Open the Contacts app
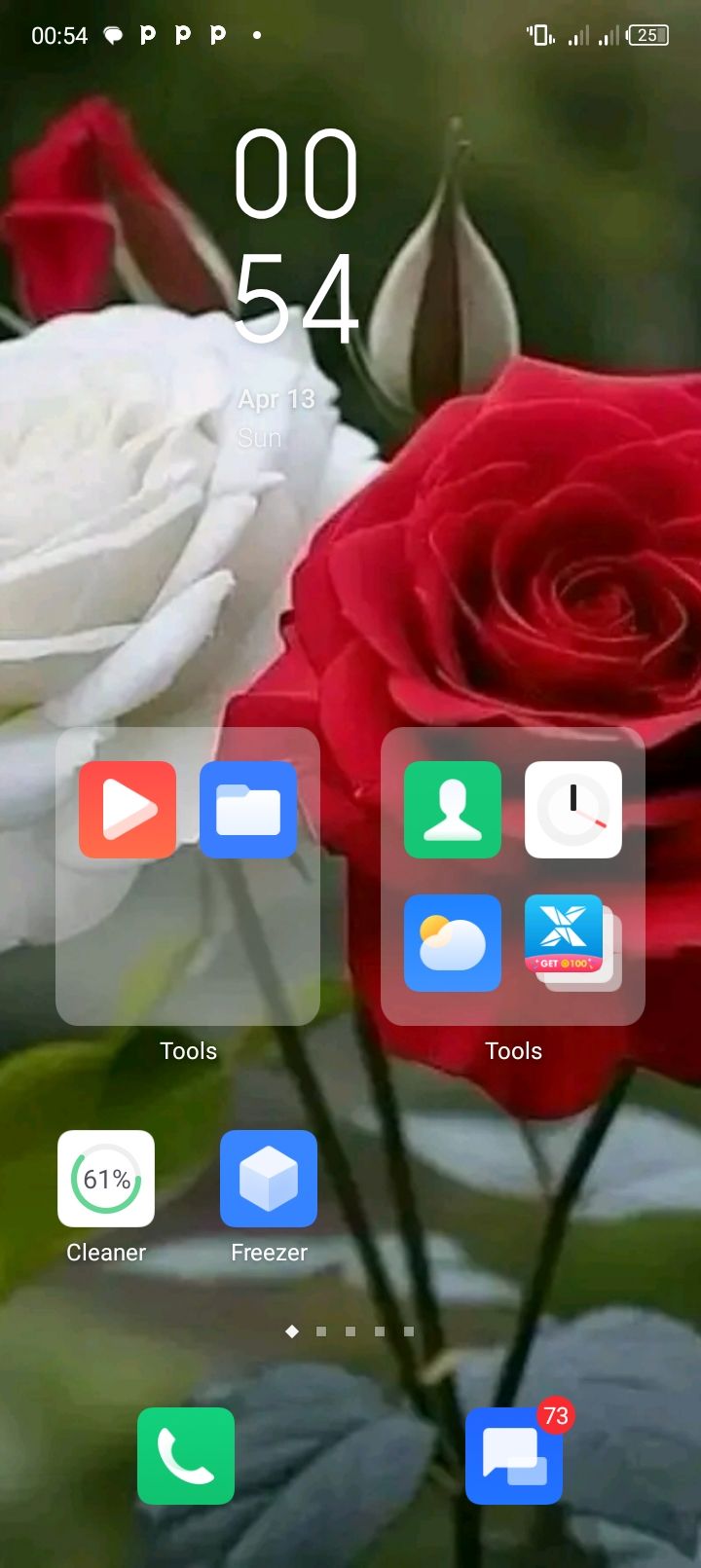Viewport: 701px width, 1568px height. (453, 810)
